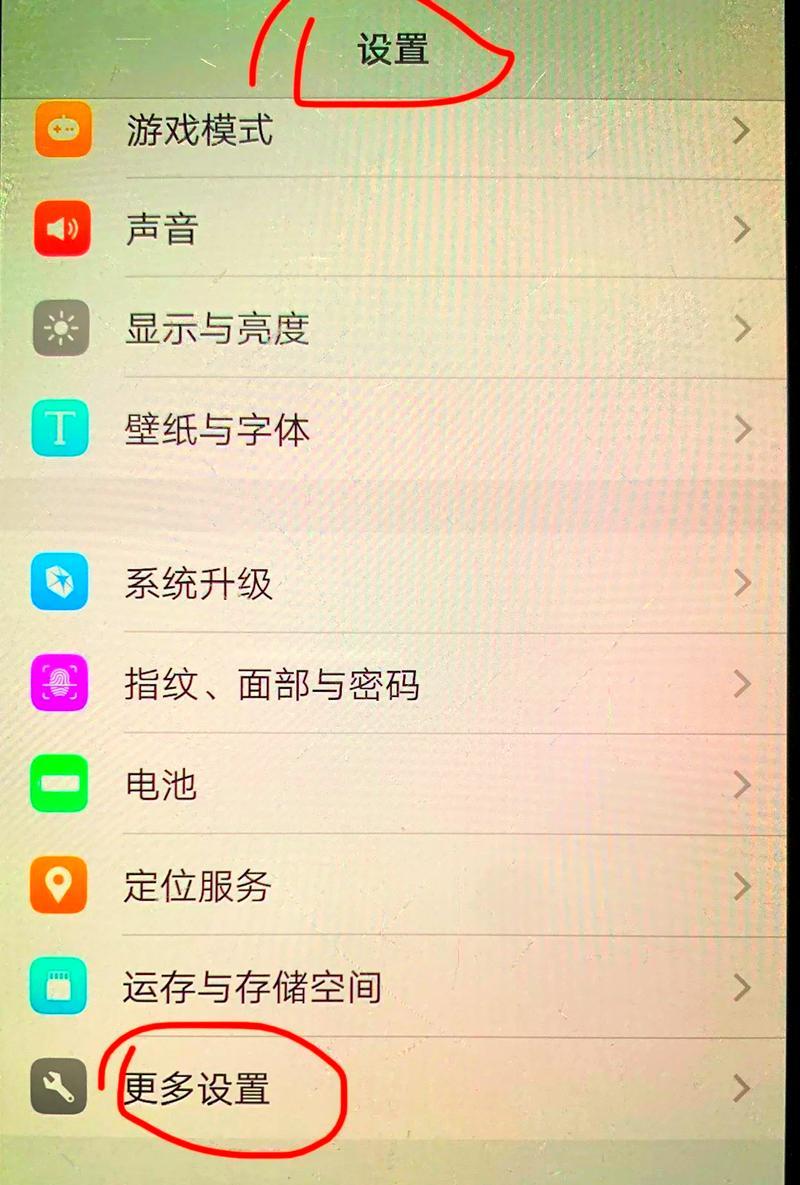Click the red speaker Sound (声音) icon
The image size is (800, 1185).
[x=61, y=229]
